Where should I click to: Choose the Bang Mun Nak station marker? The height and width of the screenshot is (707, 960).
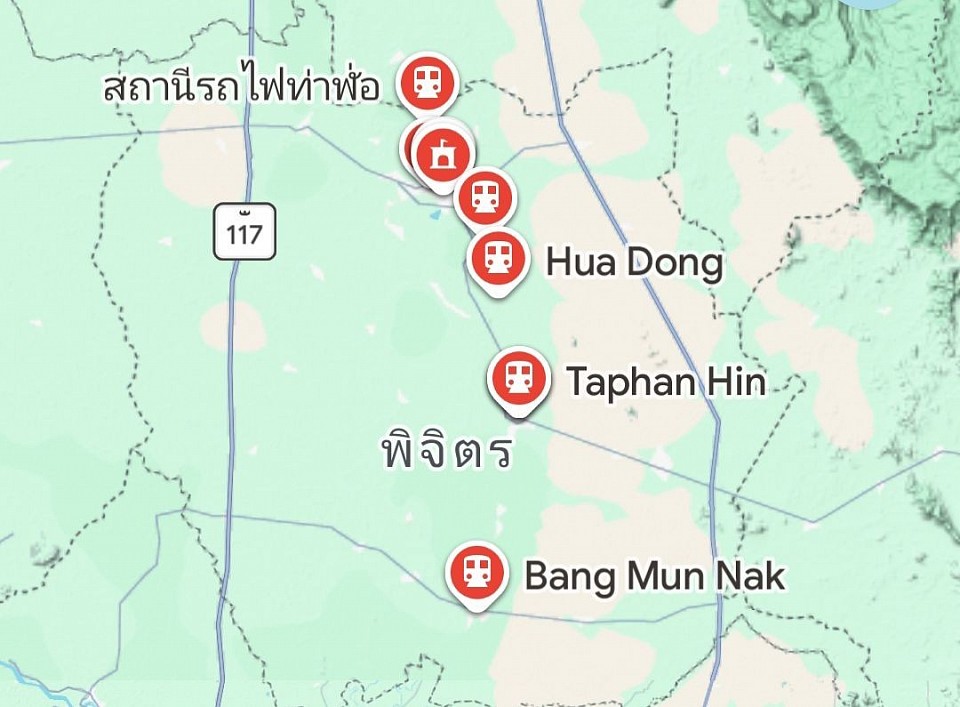(x=475, y=572)
